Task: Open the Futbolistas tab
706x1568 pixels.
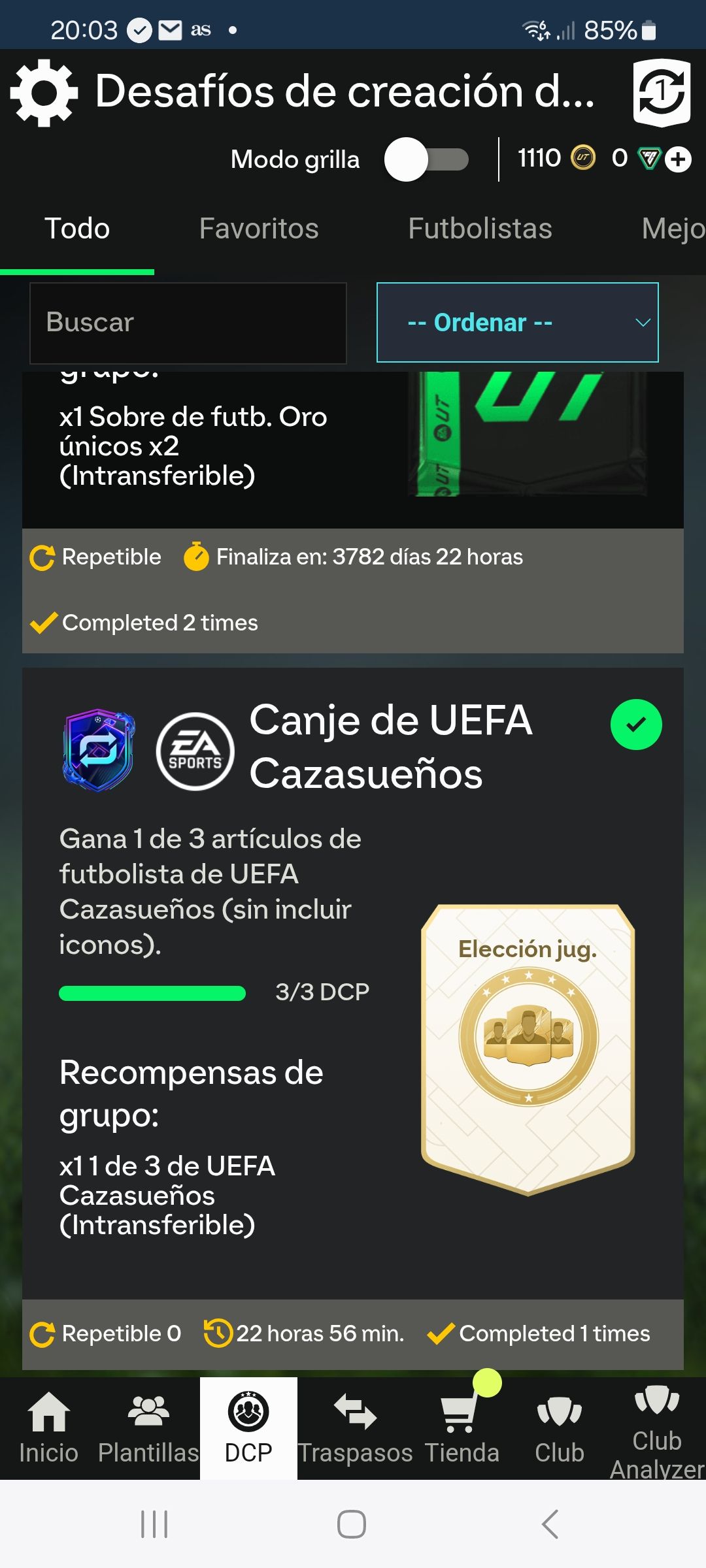Action: pos(480,229)
